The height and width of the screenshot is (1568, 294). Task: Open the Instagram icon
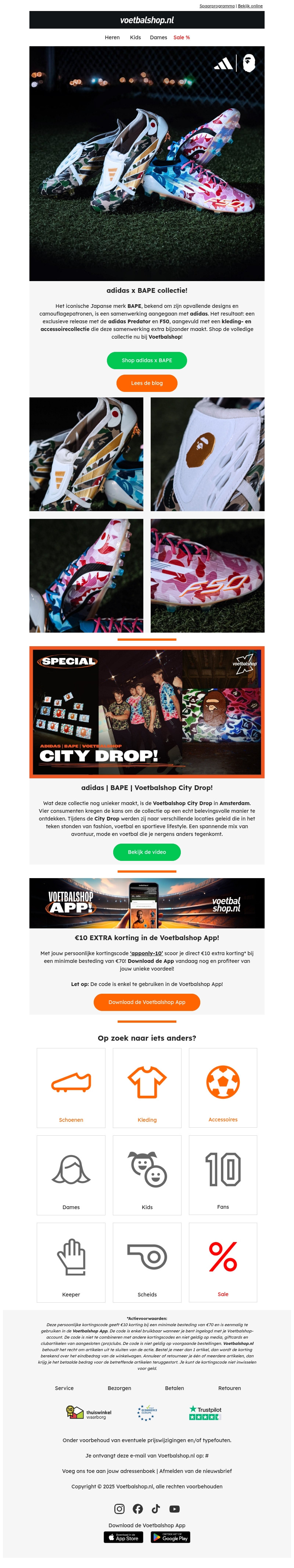click(119, 1509)
